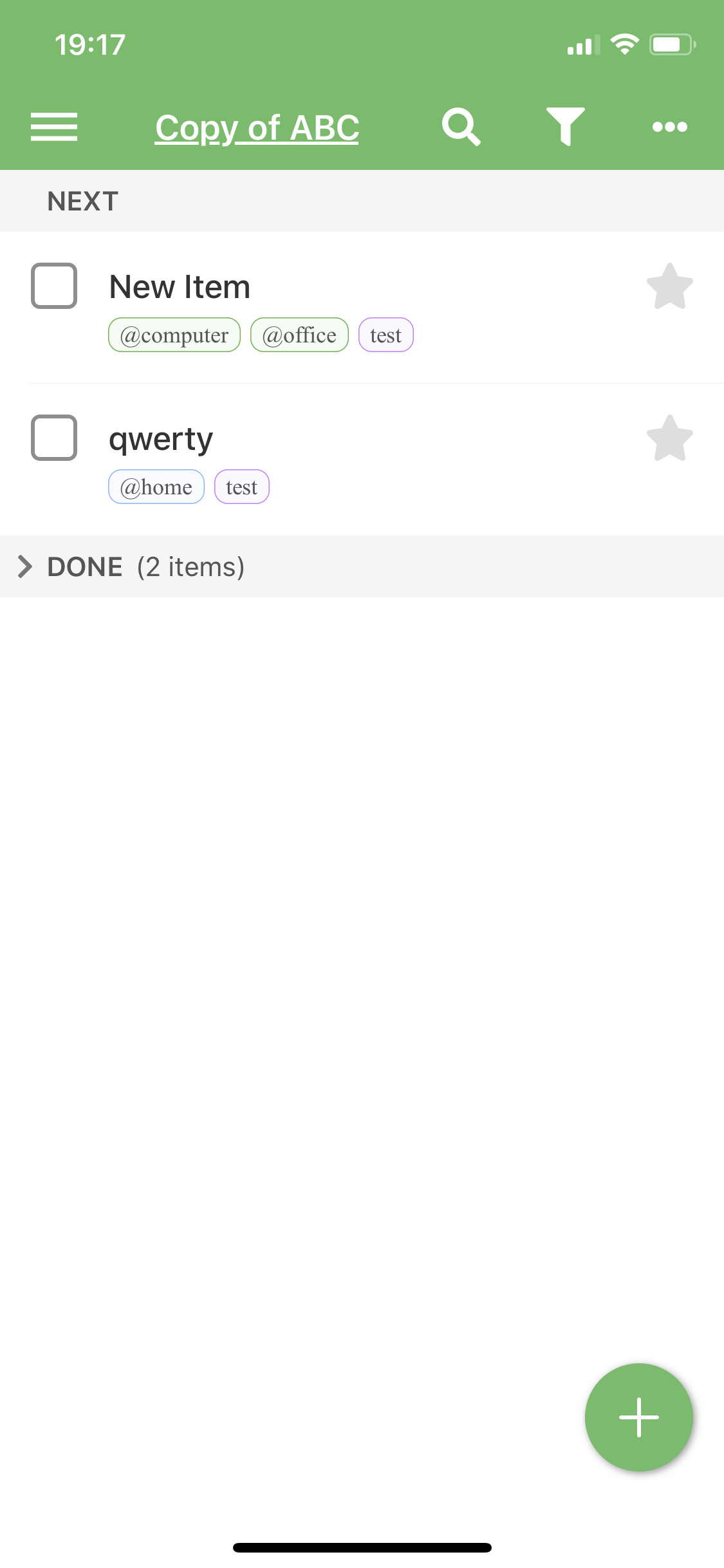
Task: Star the New Item task
Action: 670,286
